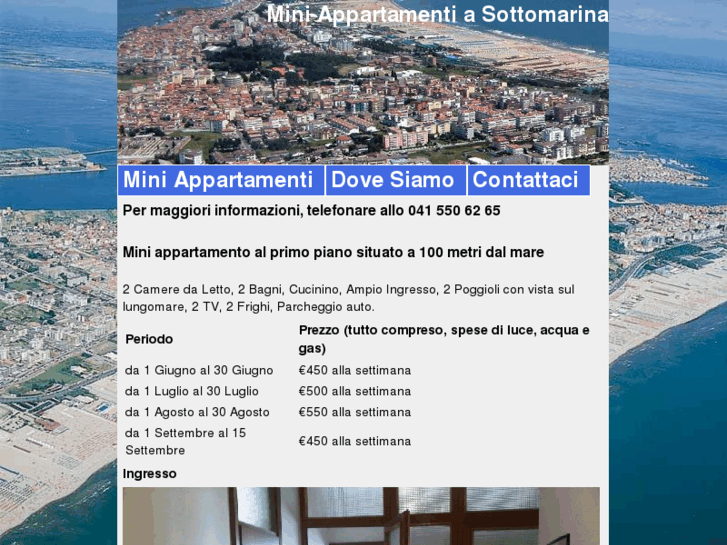
Task: Open the Mini Appartamenti section
Action: click(x=219, y=180)
